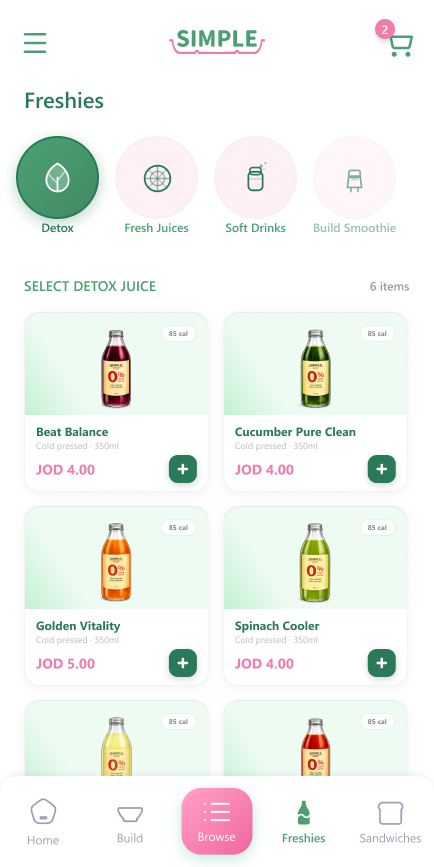Go to the Home tab
This screenshot has height=867, width=434.
point(43,822)
